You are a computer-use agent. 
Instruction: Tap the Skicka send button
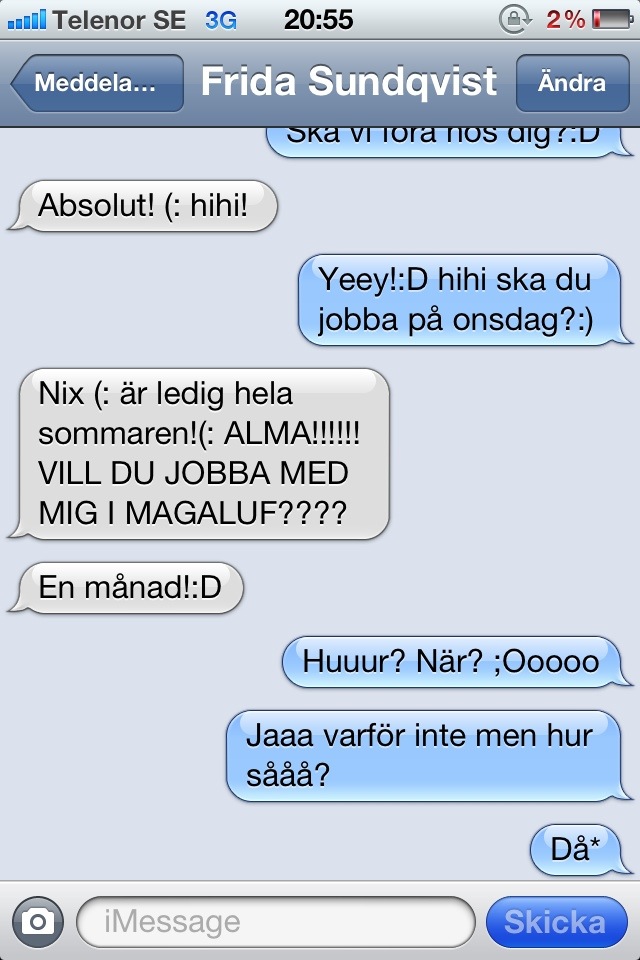(556, 921)
